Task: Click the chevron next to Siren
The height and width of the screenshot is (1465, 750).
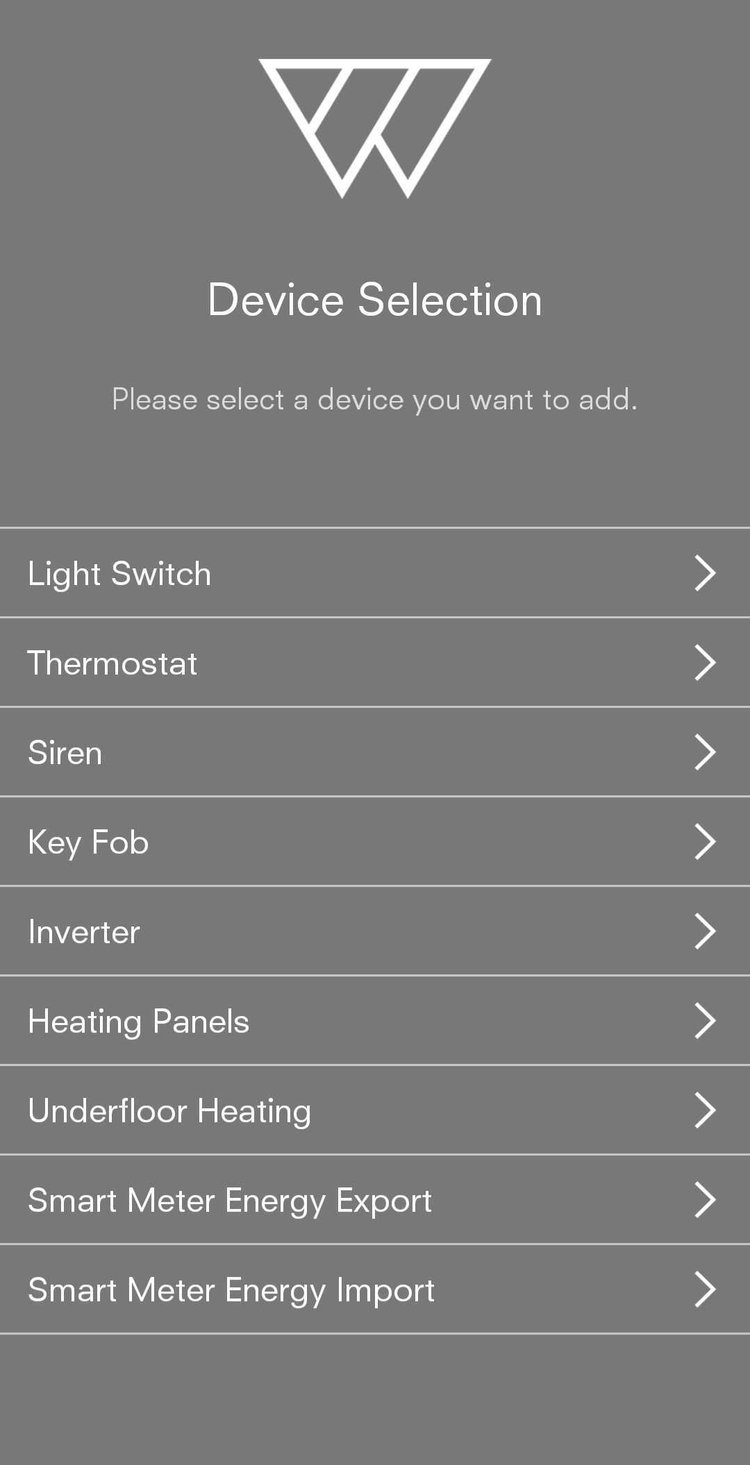Action: coord(705,752)
